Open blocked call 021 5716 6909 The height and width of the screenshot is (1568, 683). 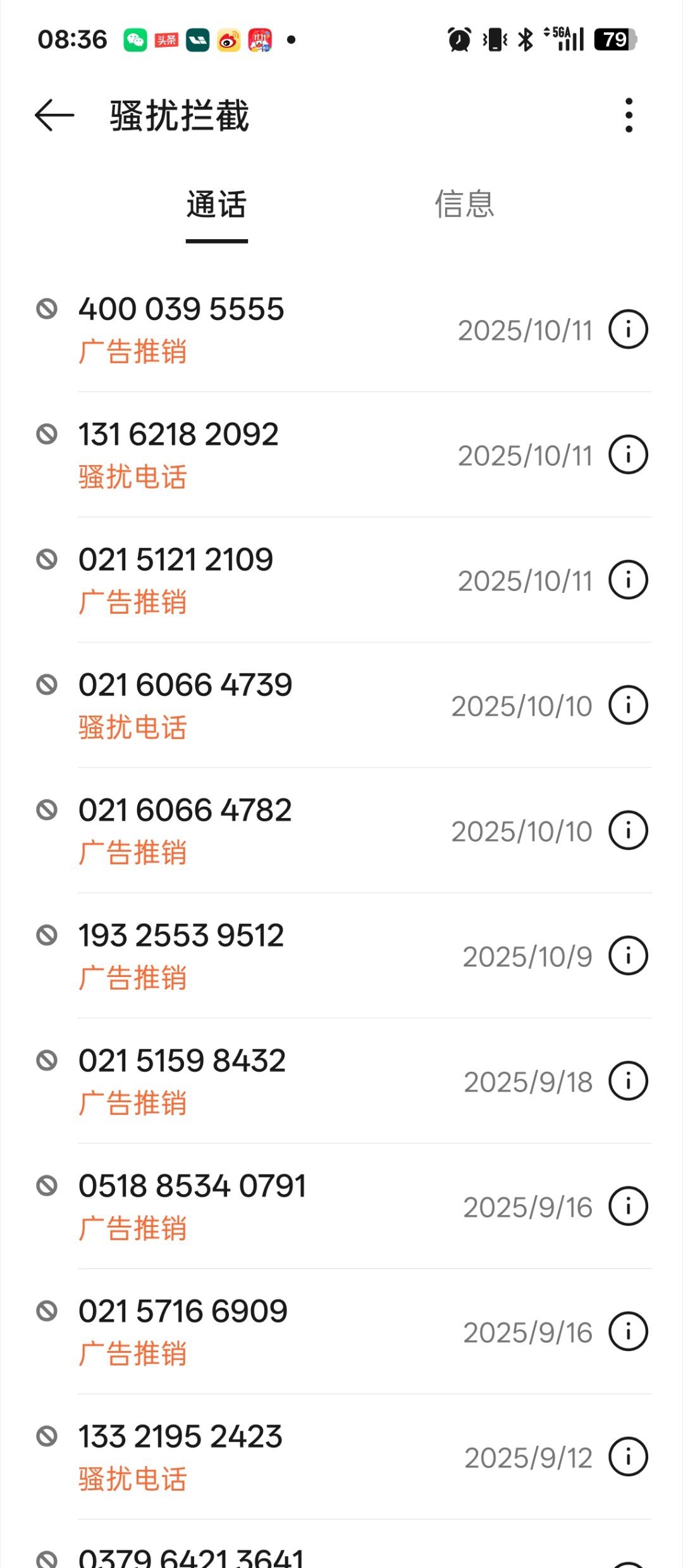(x=253, y=1331)
